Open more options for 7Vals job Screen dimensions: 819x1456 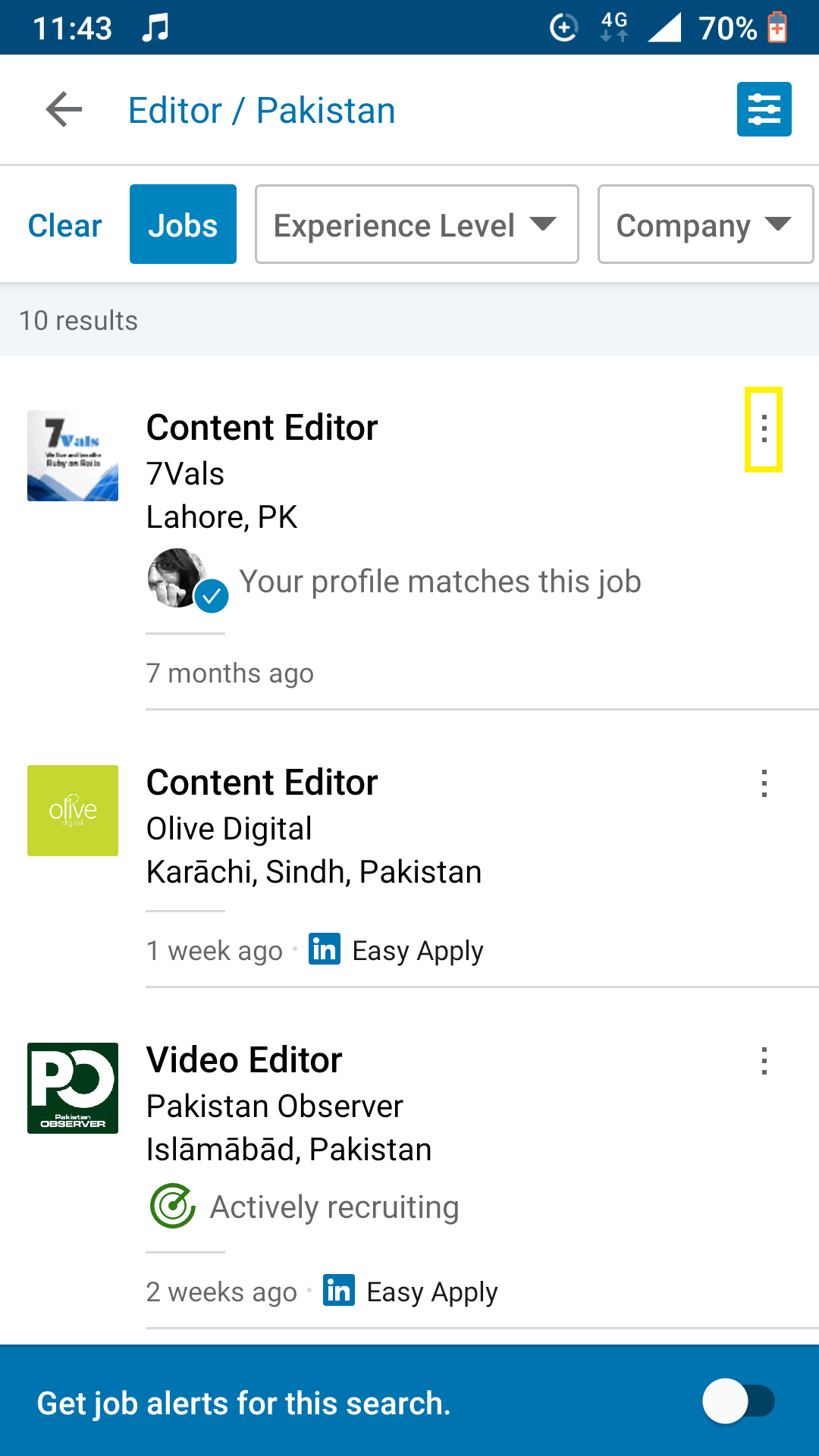pos(764,430)
